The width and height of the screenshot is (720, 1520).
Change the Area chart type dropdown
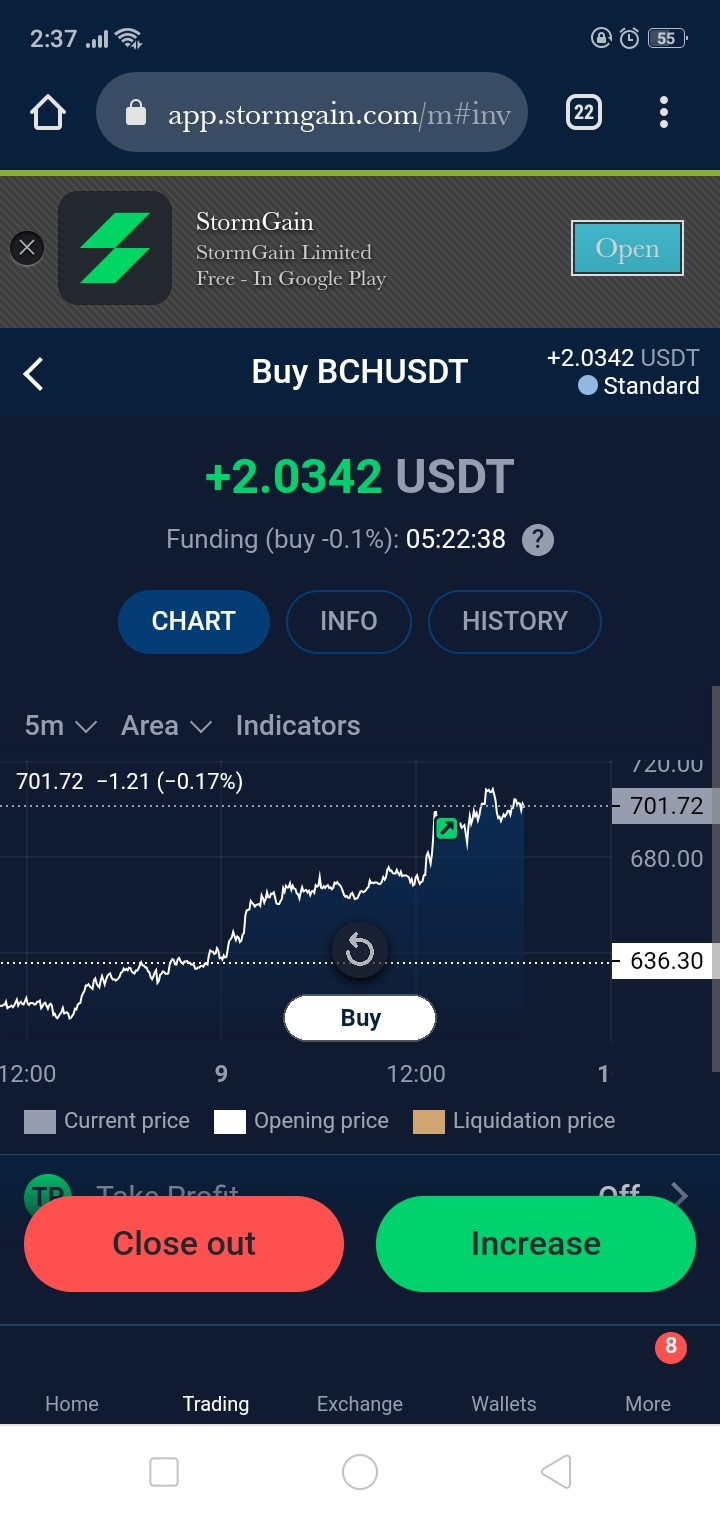click(x=167, y=726)
